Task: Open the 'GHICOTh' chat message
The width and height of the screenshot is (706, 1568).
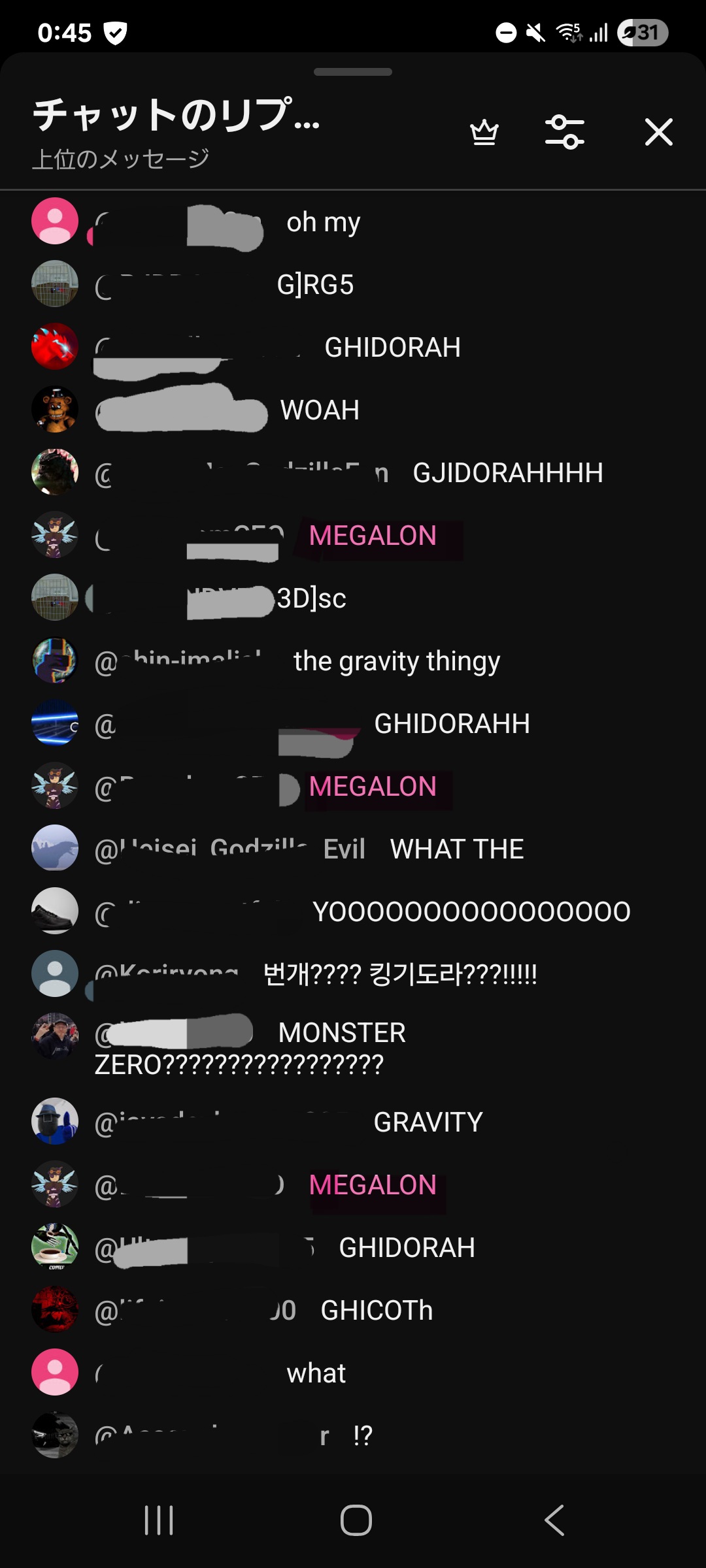Action: 377,1311
